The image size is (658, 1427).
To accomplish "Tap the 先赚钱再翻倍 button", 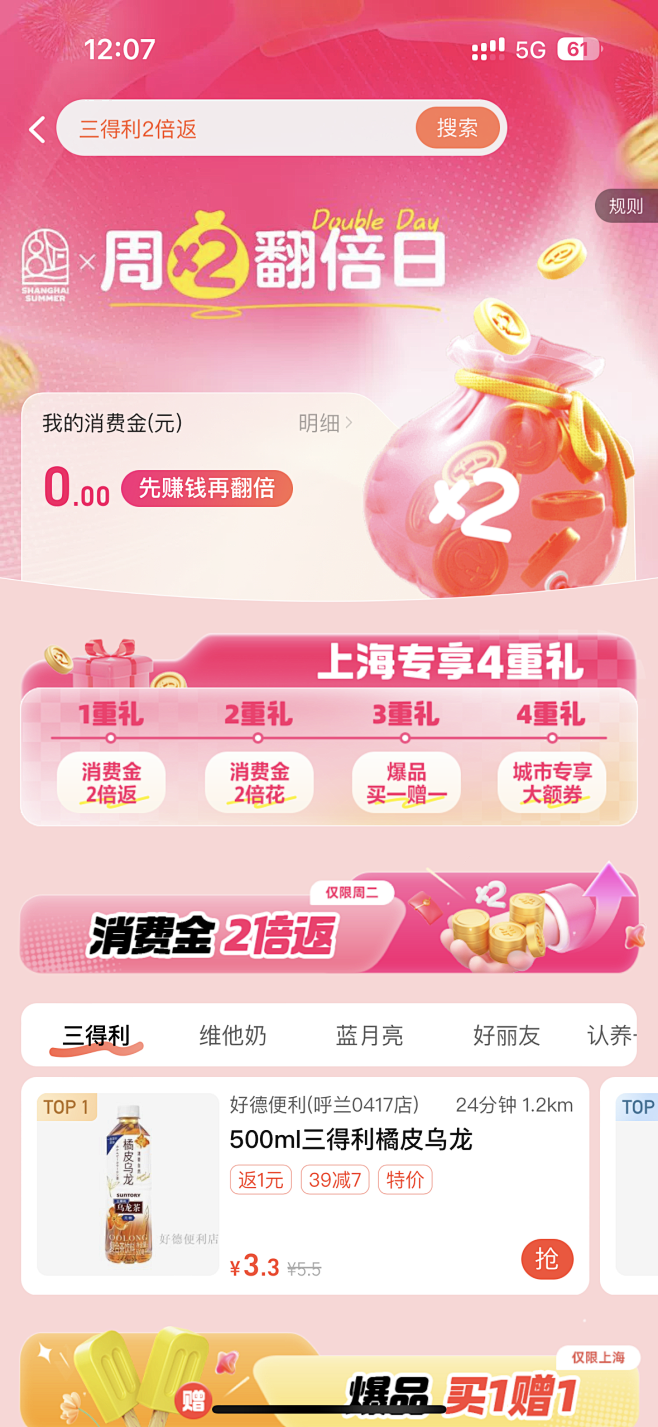I will 207,488.
